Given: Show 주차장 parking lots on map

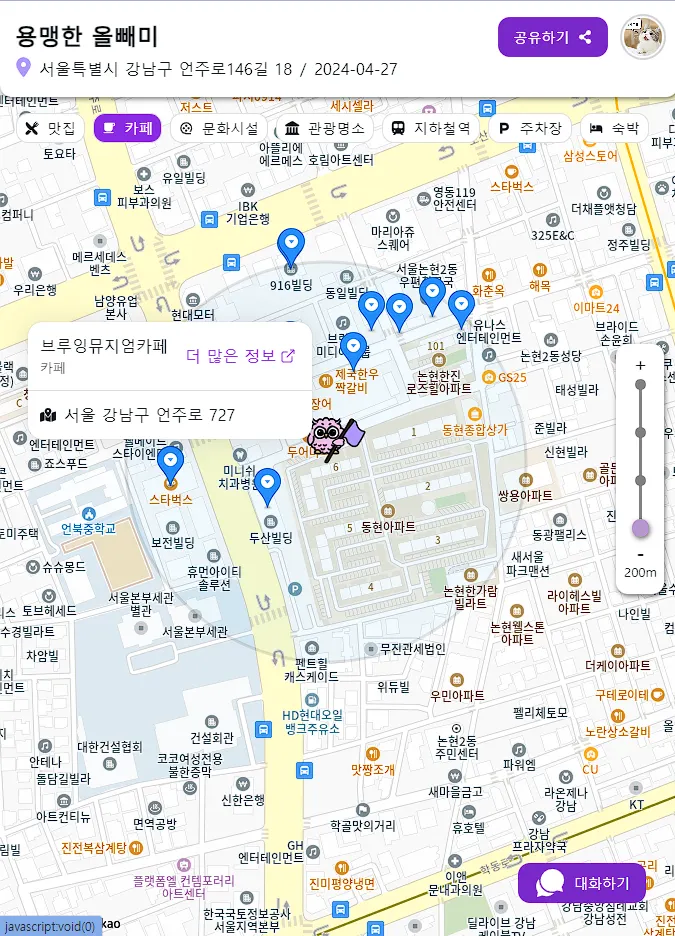Looking at the screenshot, I should click(x=530, y=128).
